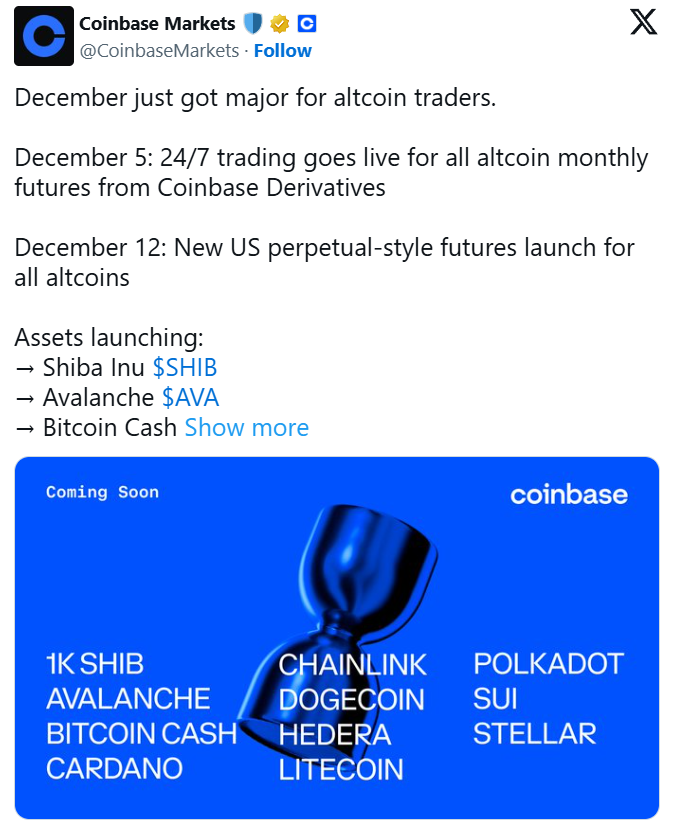Open Coinbase Markets profile avatar

pos(43,36)
